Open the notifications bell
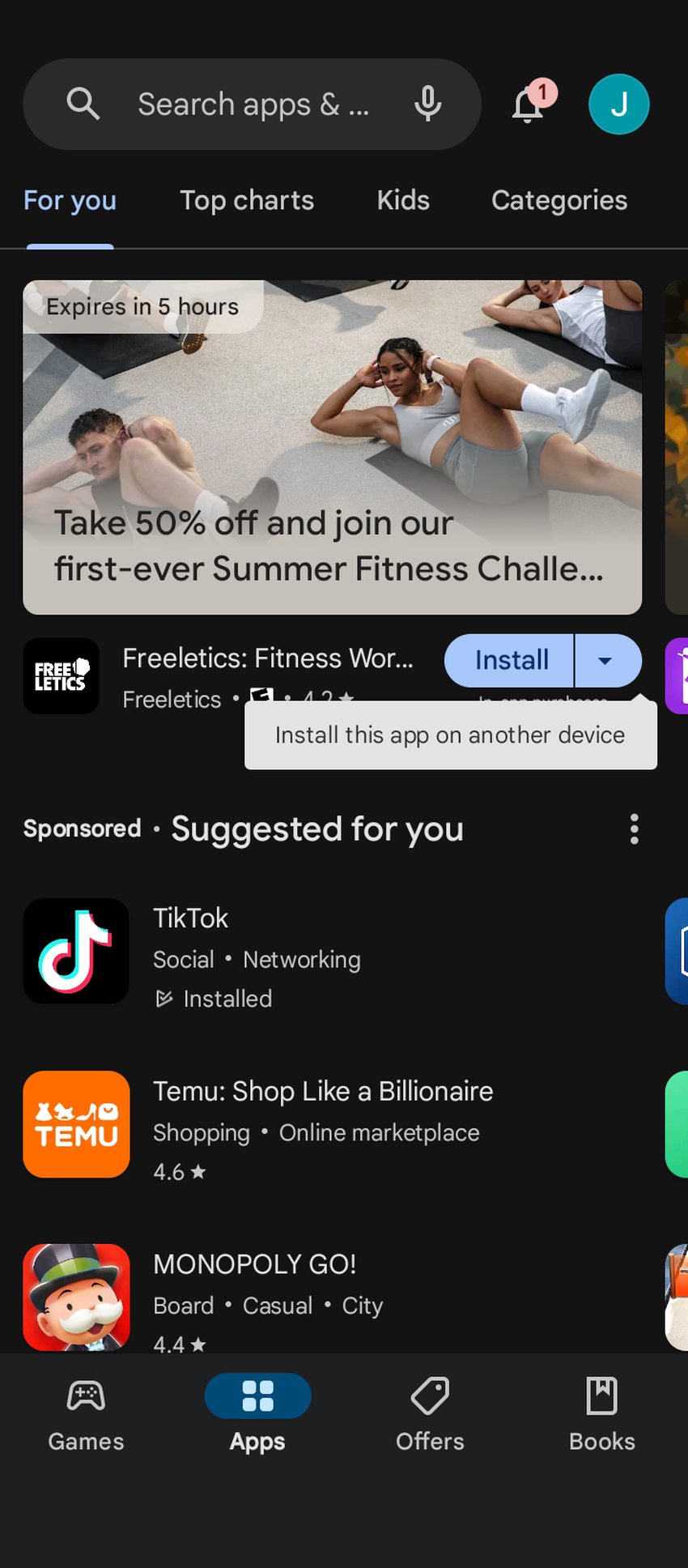Screen dimensions: 688x1568 pyautogui.click(x=529, y=104)
